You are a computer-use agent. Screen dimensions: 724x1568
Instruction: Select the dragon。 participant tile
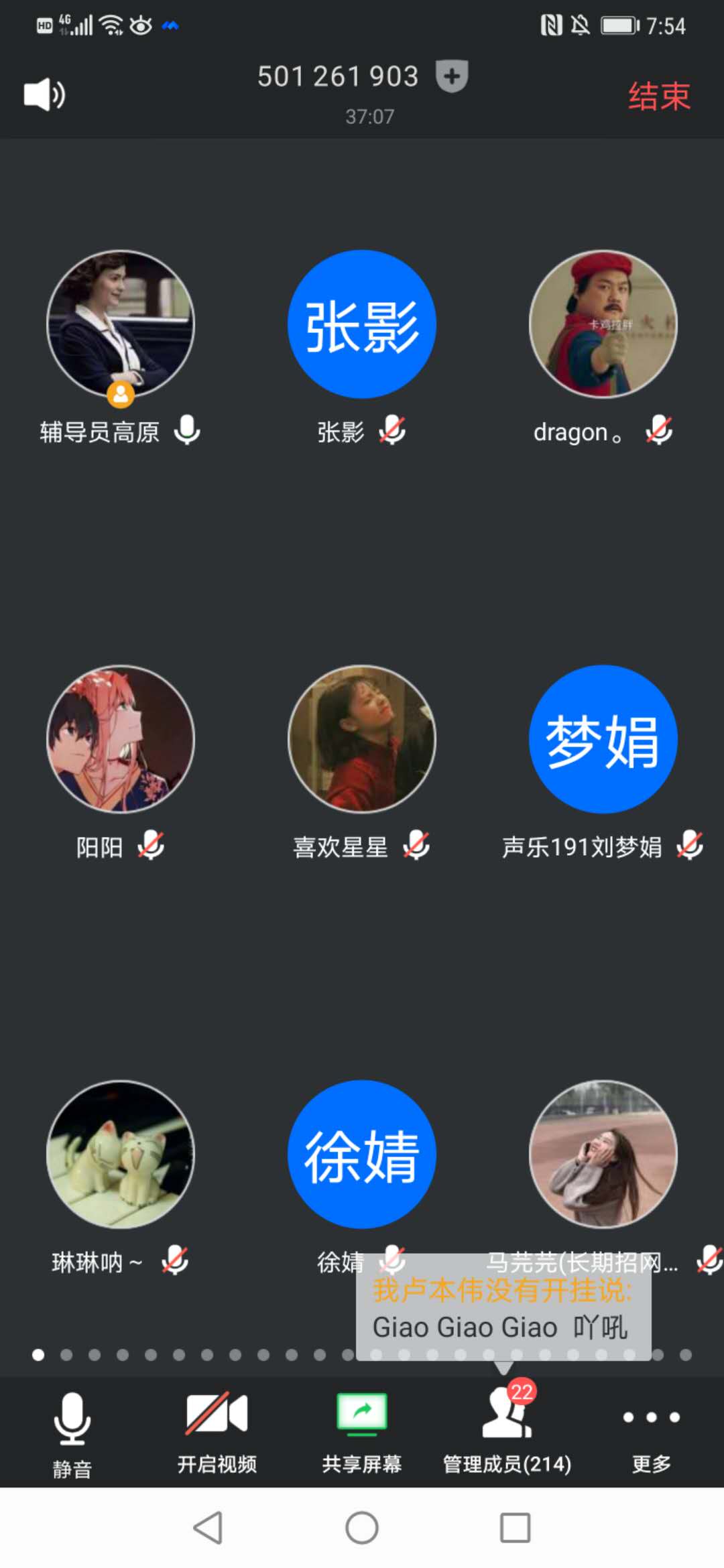click(x=603, y=324)
